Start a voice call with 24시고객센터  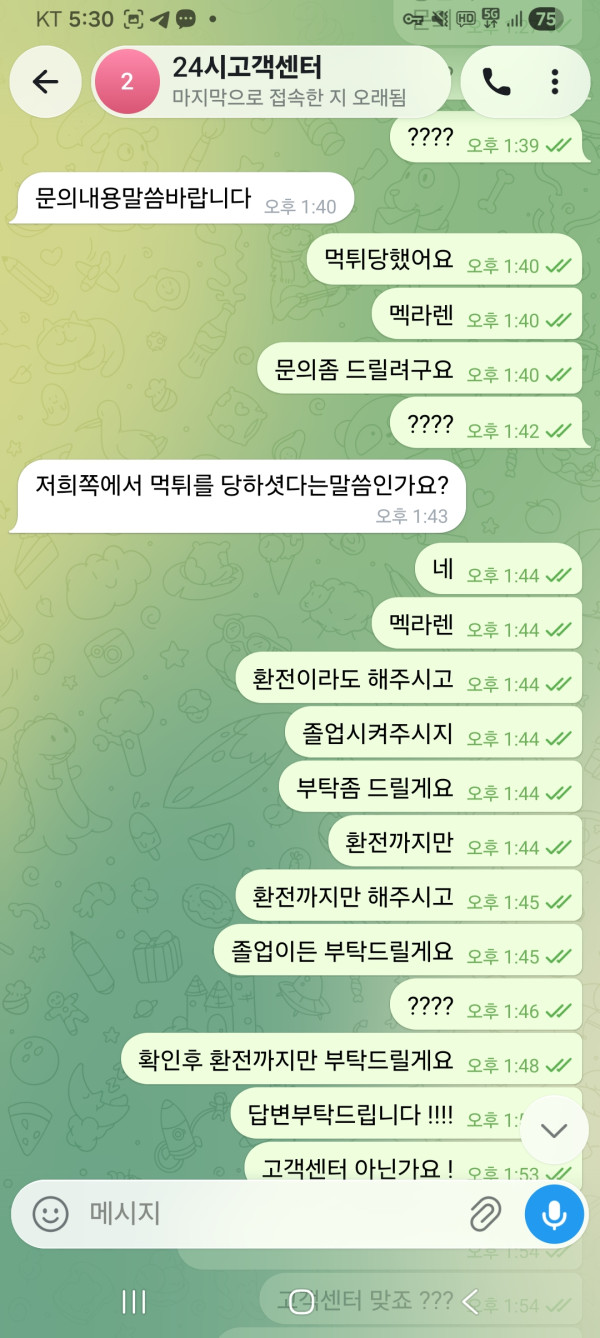click(x=496, y=82)
